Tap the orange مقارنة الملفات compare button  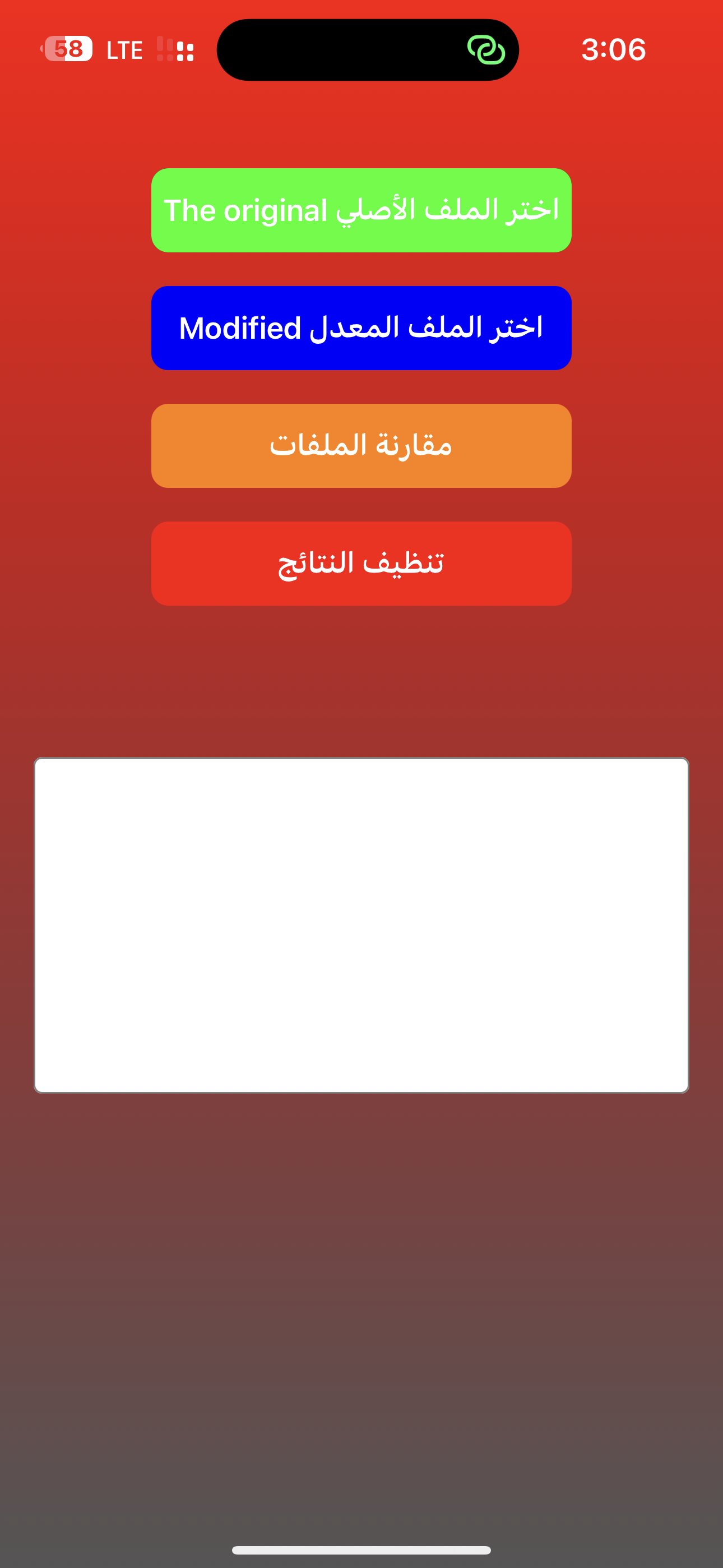coord(361,446)
